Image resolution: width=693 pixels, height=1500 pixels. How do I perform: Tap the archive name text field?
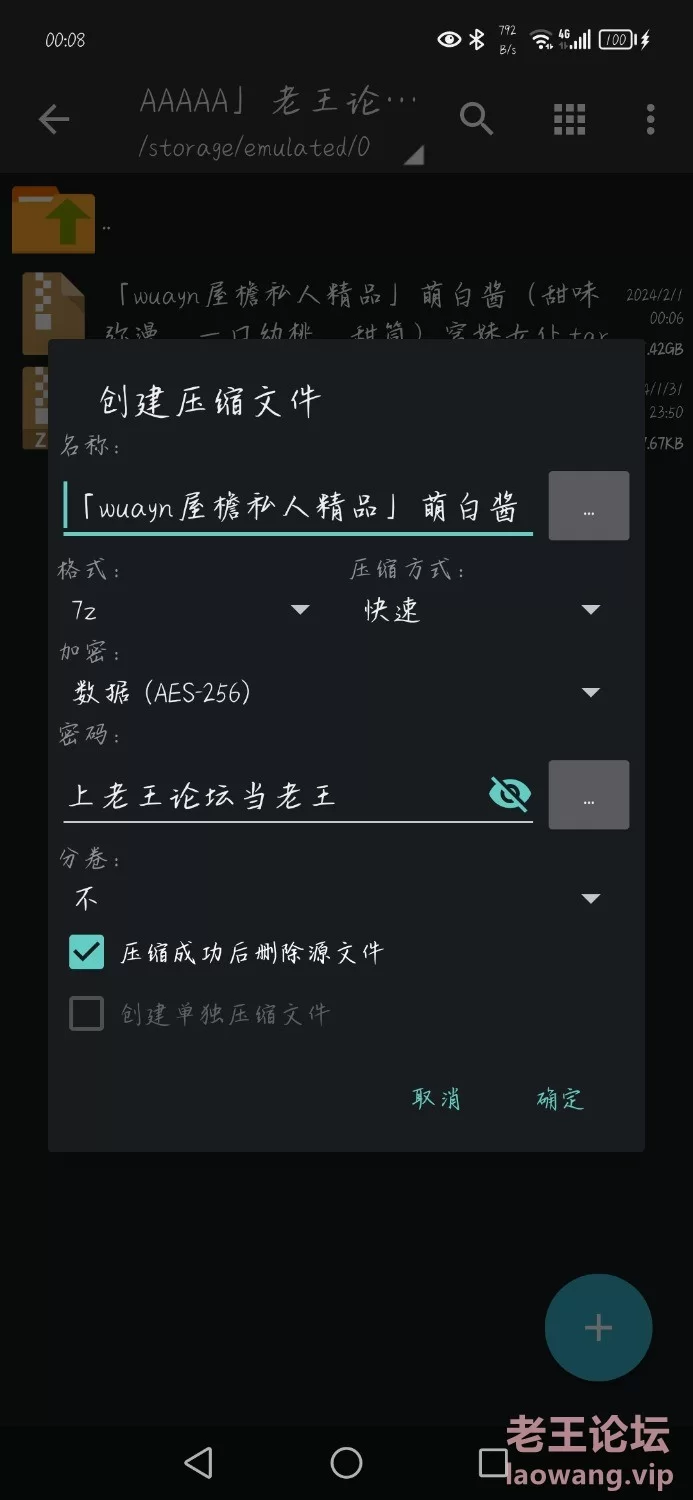[x=298, y=507]
